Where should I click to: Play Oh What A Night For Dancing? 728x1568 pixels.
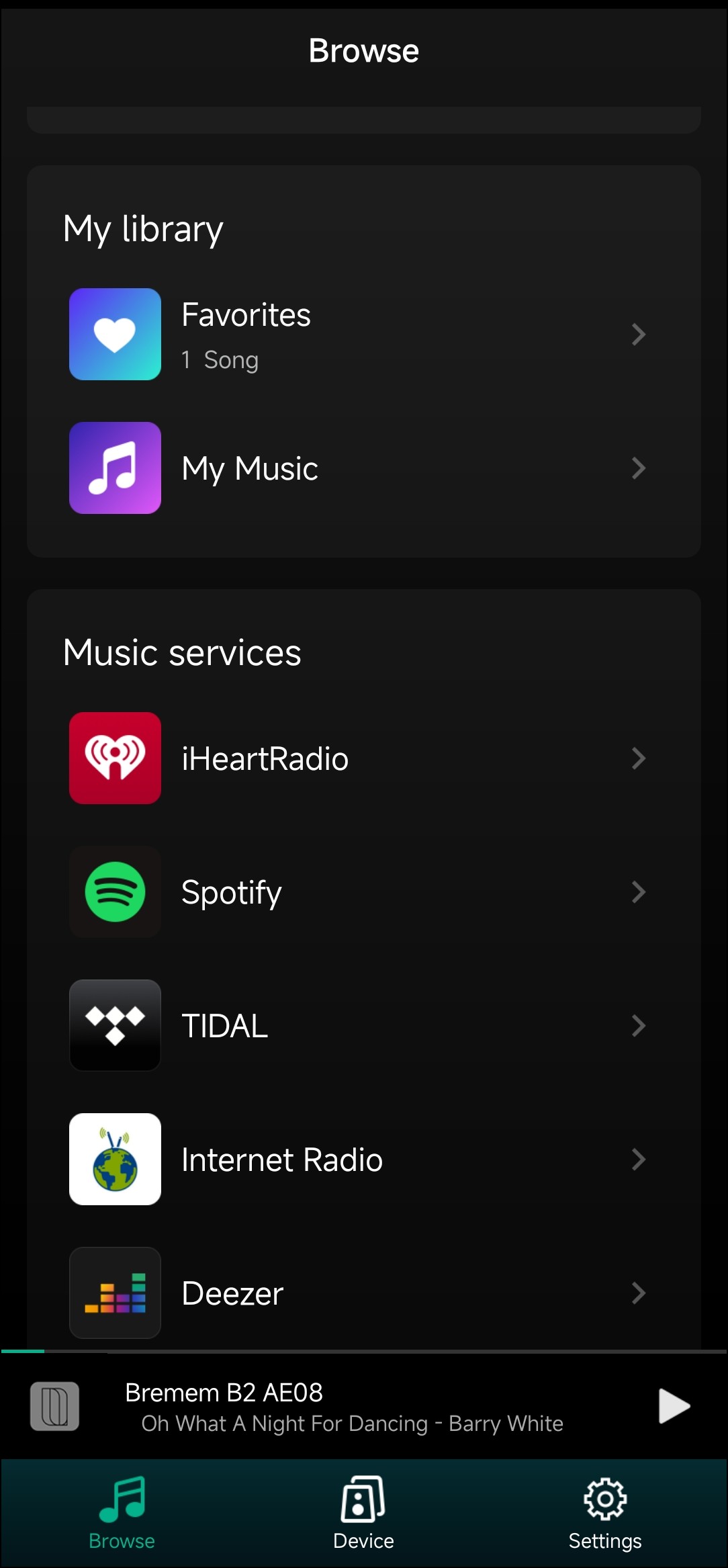[x=674, y=1405]
